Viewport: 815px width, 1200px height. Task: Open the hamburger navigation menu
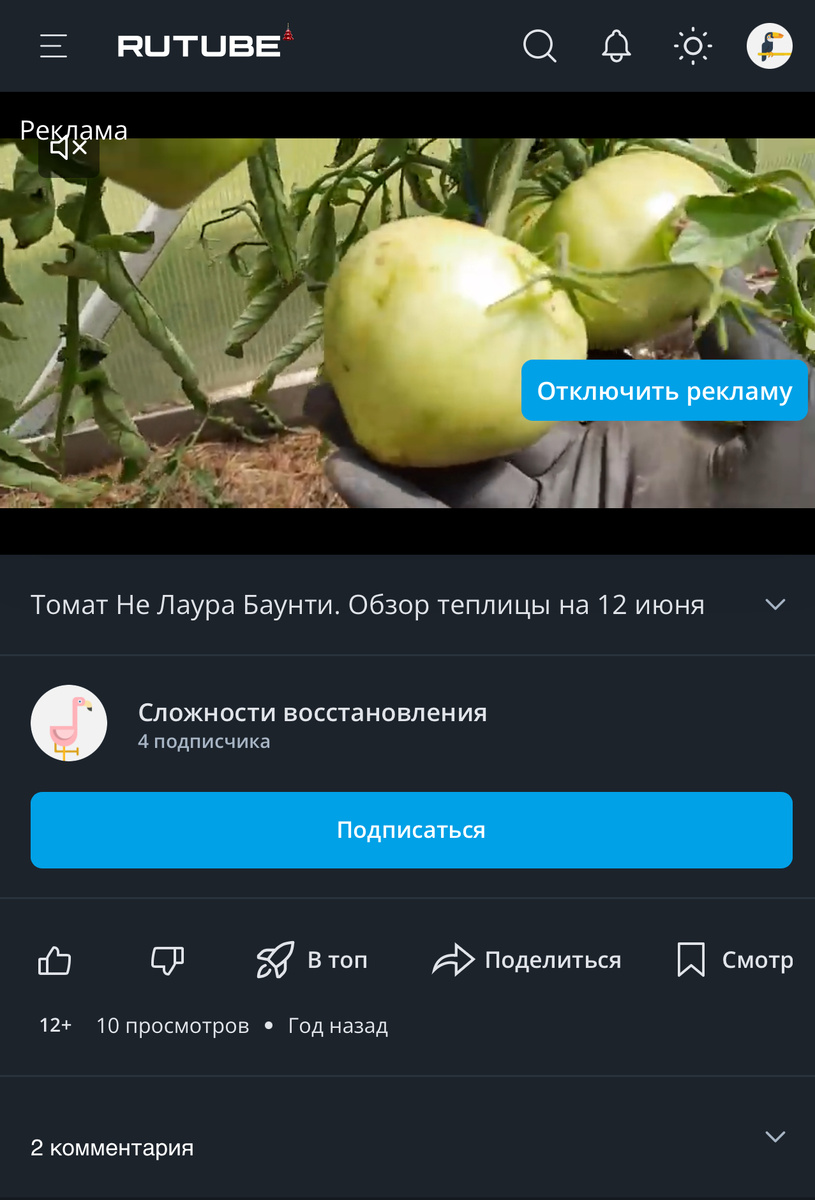[53, 46]
